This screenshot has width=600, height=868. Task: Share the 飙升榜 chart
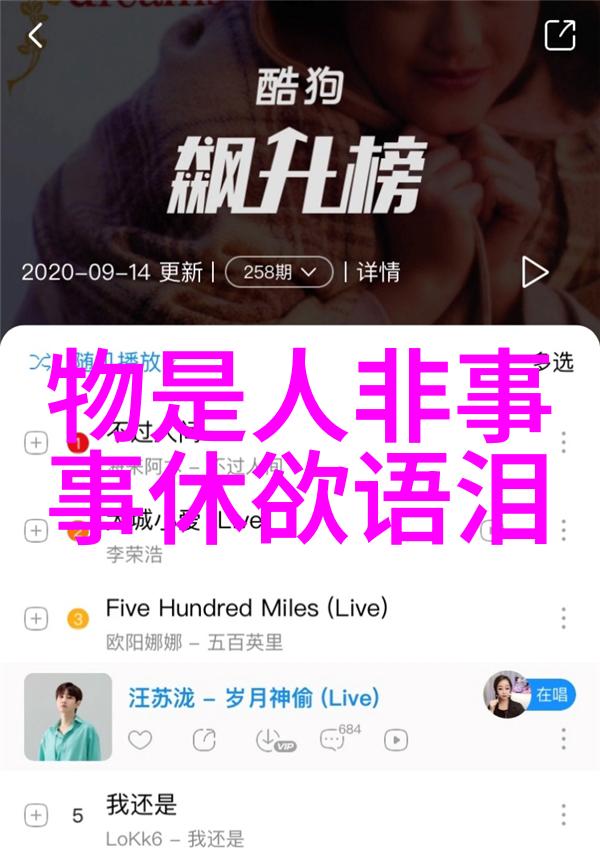click(559, 36)
